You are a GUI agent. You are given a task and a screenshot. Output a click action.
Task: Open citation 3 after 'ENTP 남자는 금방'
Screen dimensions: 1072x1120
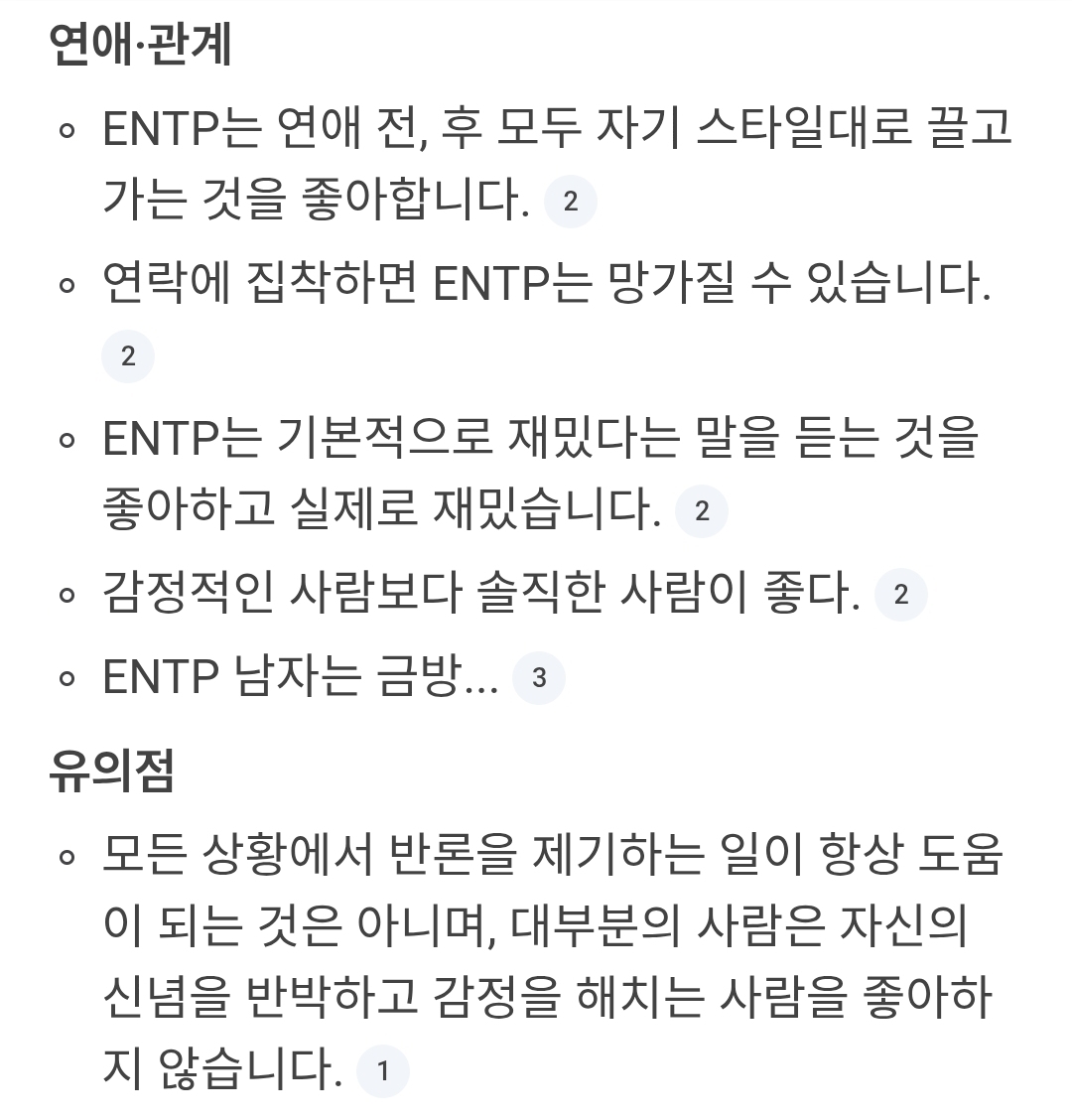click(538, 678)
